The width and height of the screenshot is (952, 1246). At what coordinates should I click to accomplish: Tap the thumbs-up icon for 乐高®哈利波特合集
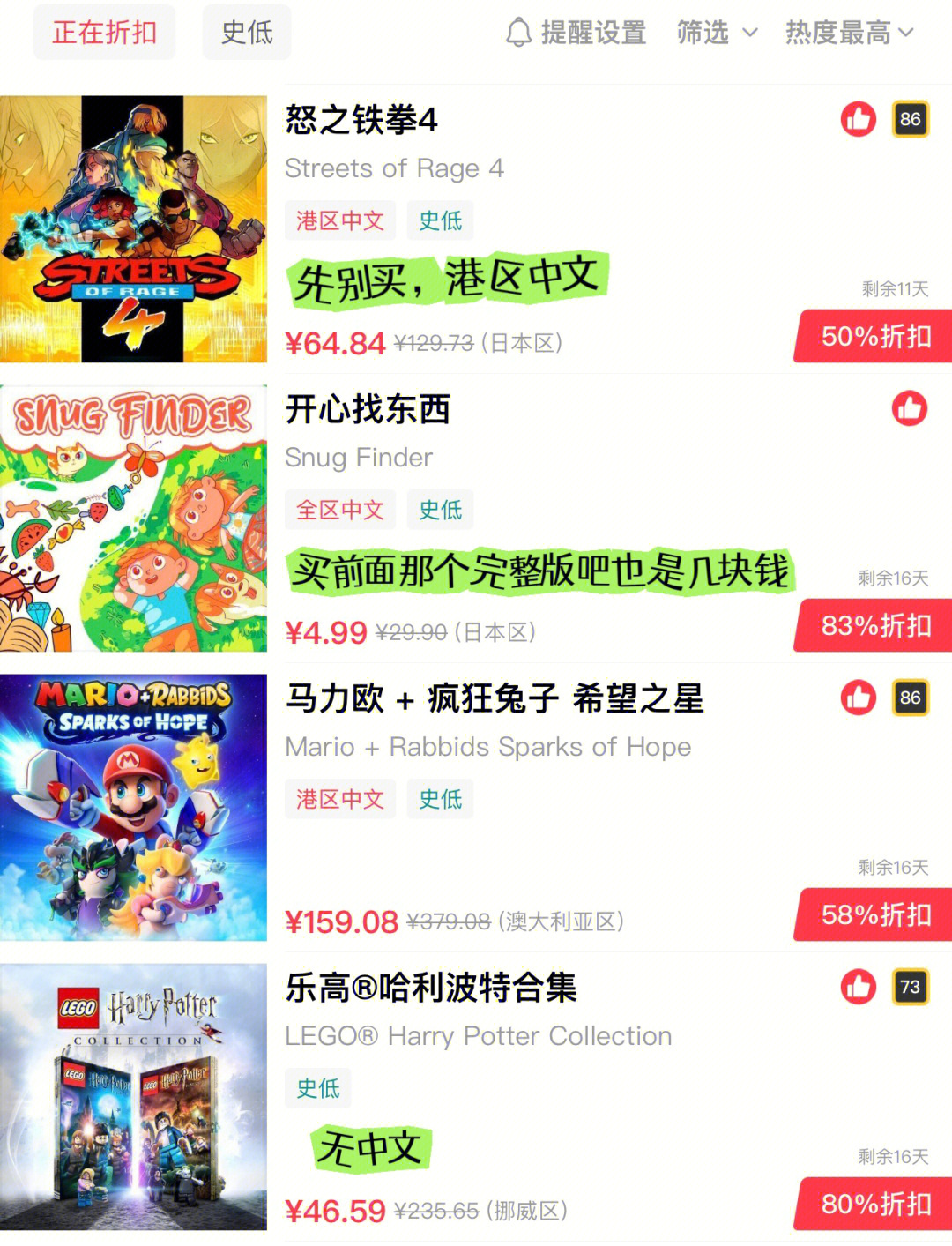pos(858,987)
